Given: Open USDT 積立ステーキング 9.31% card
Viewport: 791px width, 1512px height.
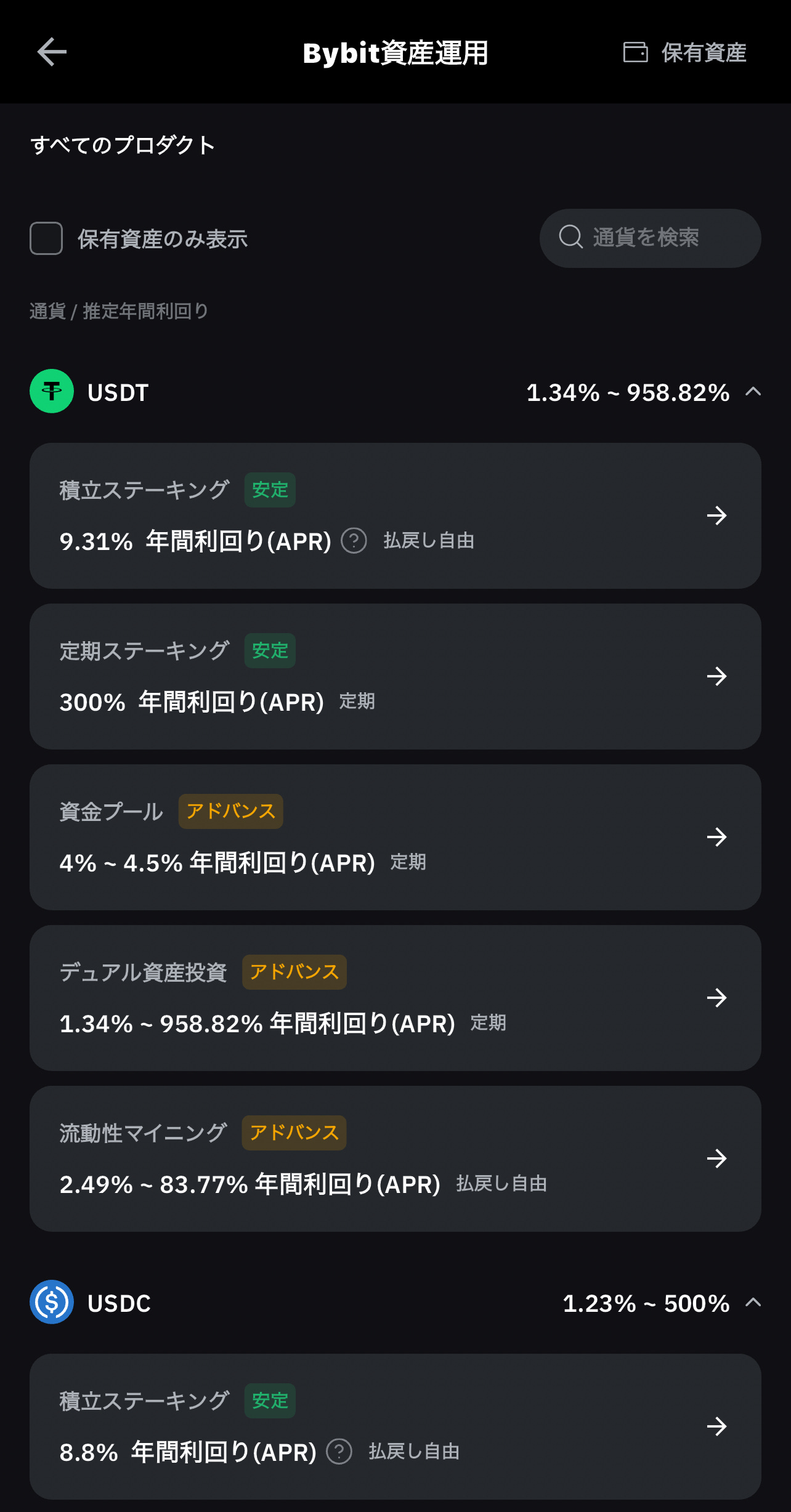Looking at the screenshot, I should tap(395, 515).
